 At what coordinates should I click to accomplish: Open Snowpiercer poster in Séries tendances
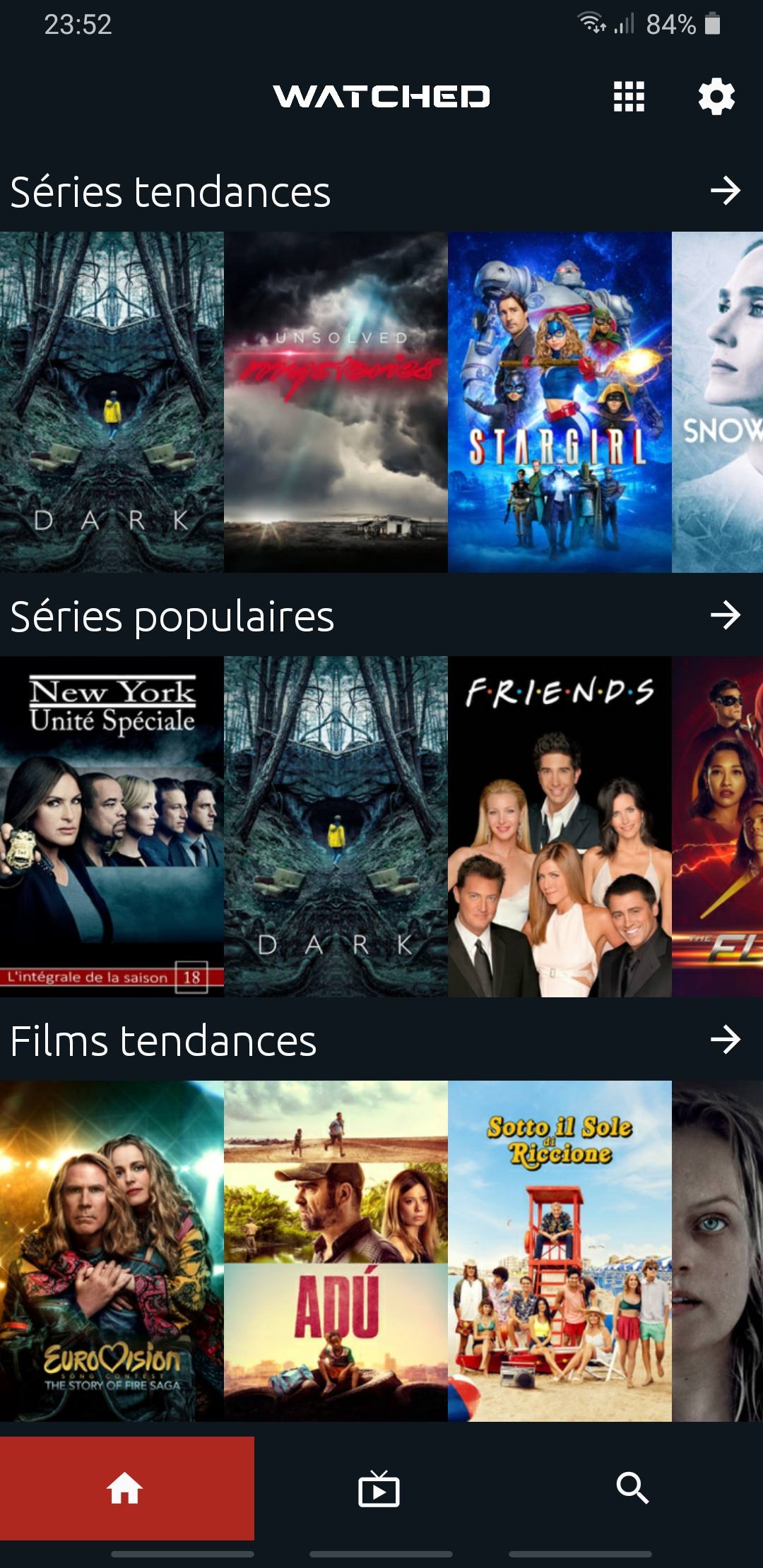point(718,401)
